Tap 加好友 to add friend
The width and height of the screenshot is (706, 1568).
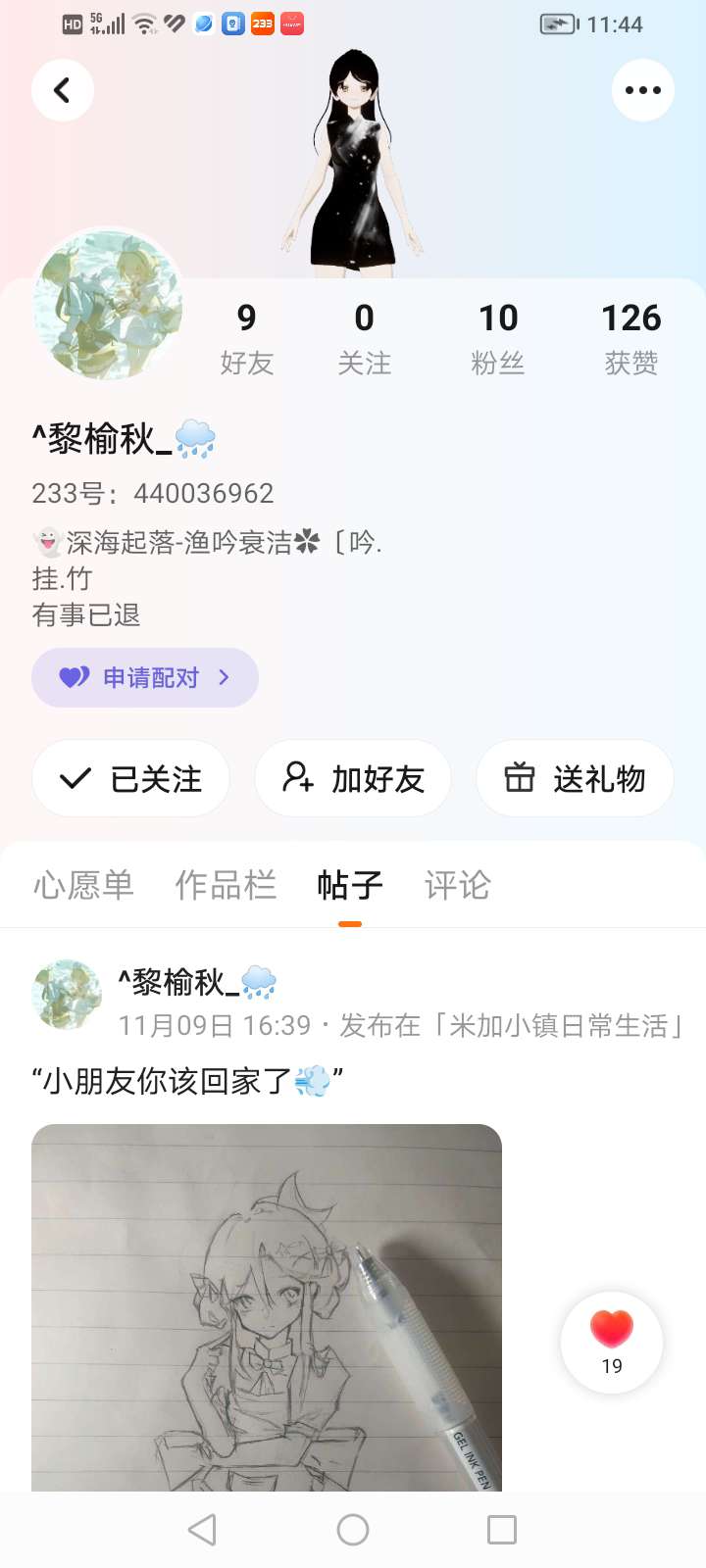point(353,779)
